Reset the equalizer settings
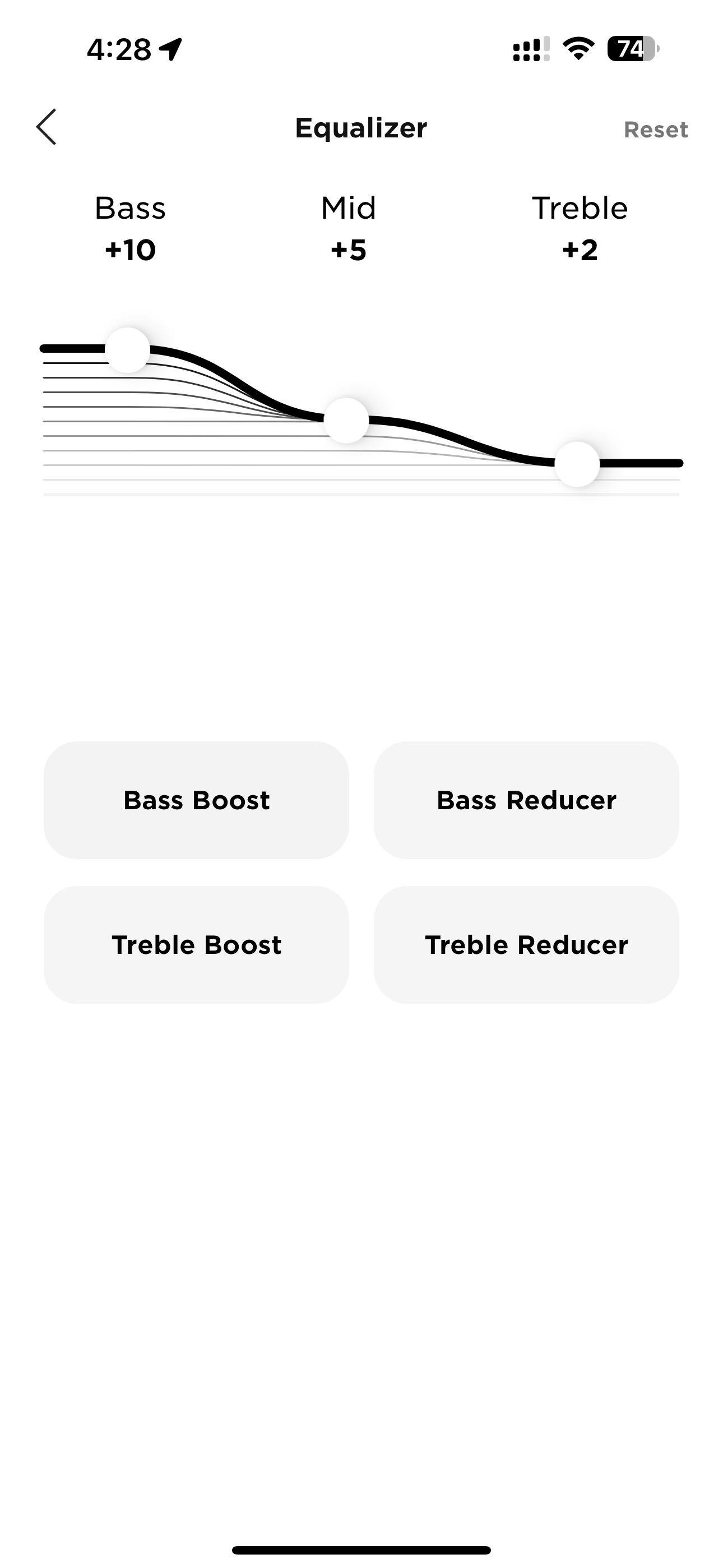Image resolution: width=723 pixels, height=1568 pixels. point(655,130)
